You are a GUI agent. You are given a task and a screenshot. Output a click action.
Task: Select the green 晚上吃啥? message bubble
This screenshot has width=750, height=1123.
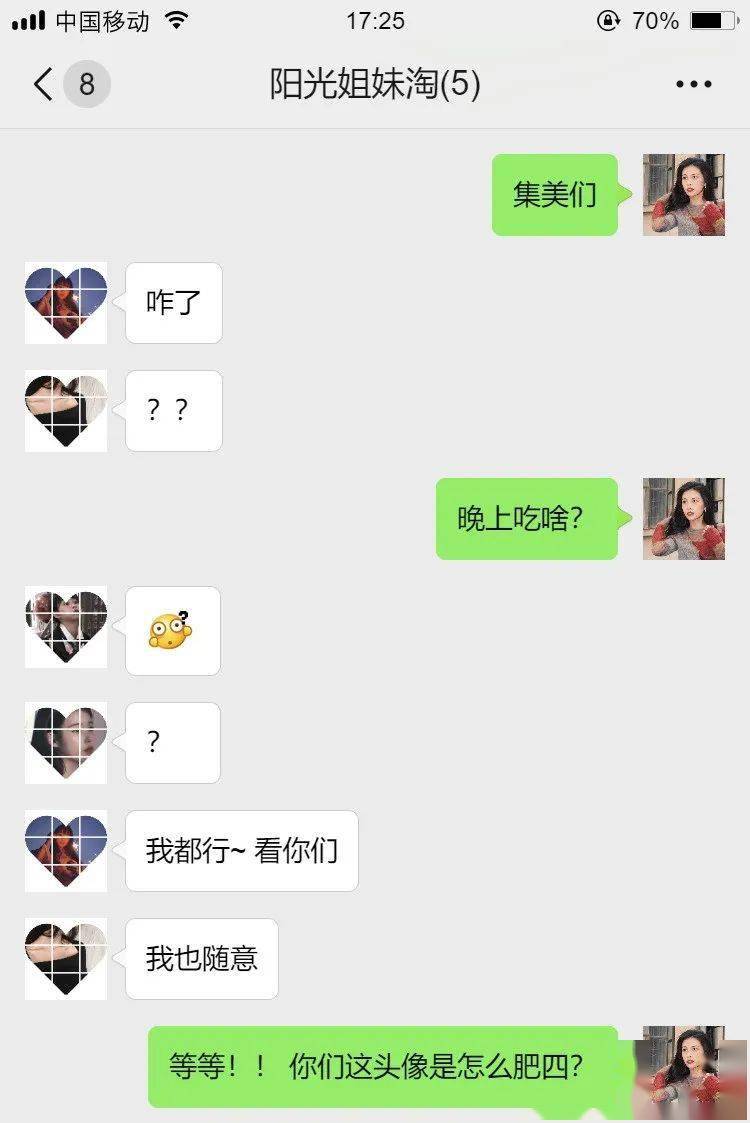click(527, 520)
